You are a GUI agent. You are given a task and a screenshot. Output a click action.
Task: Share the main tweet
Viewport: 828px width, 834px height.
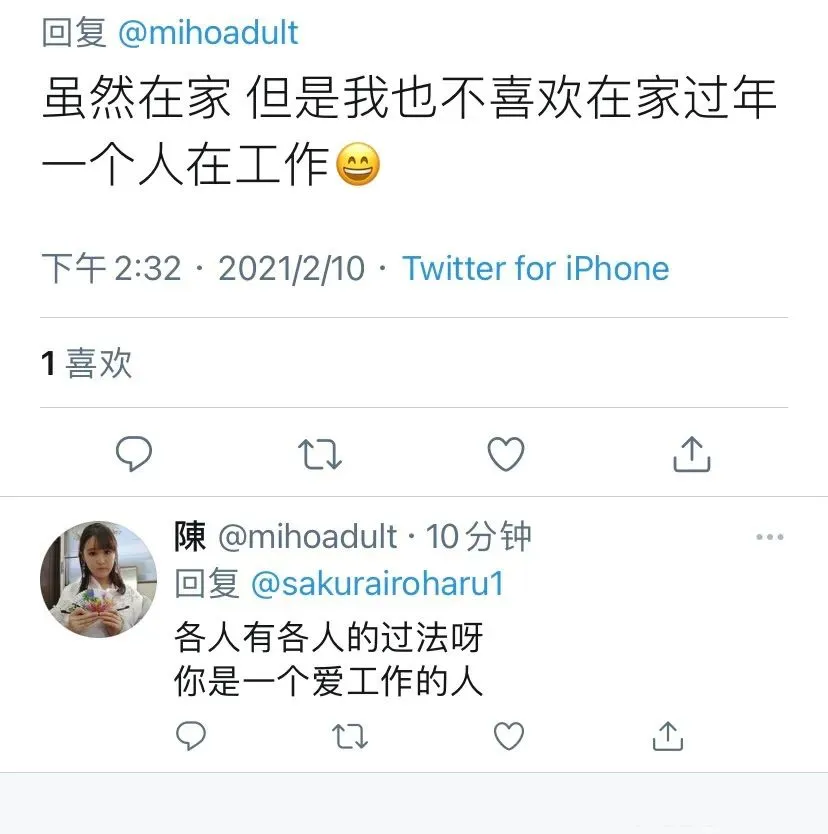(691, 455)
